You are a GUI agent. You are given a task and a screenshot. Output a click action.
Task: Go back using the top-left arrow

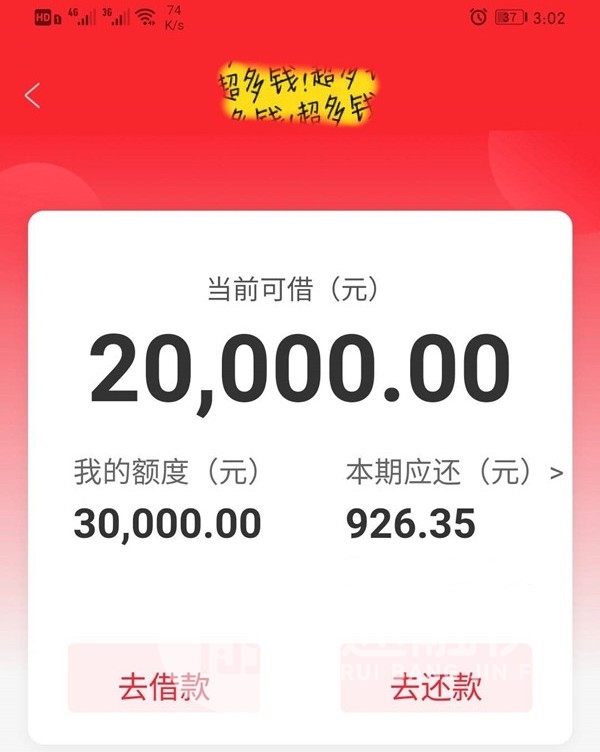33,96
